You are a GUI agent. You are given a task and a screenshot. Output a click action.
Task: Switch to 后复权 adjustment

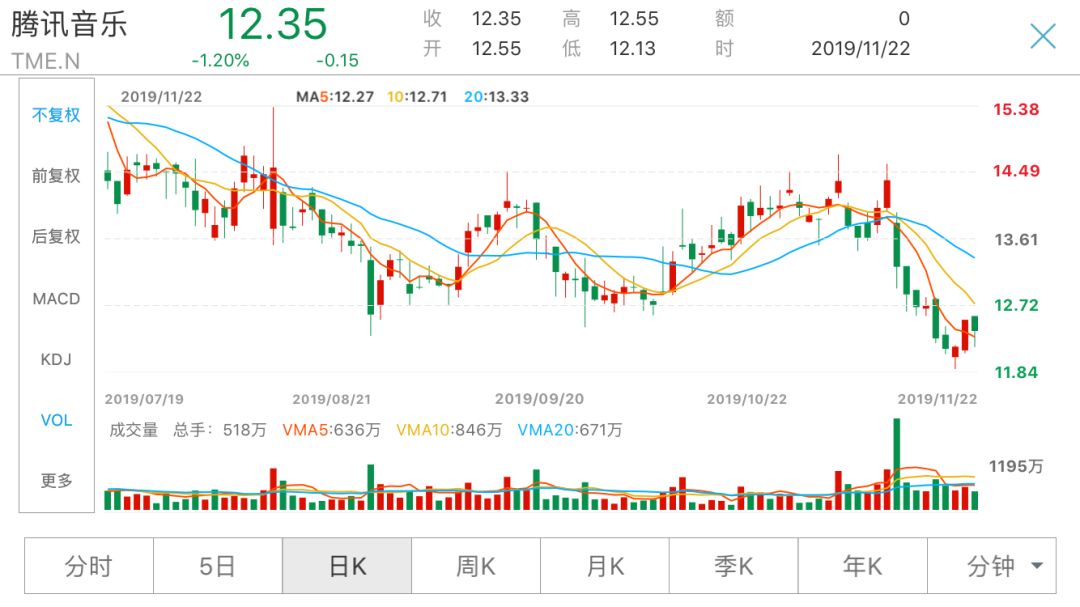tap(56, 237)
